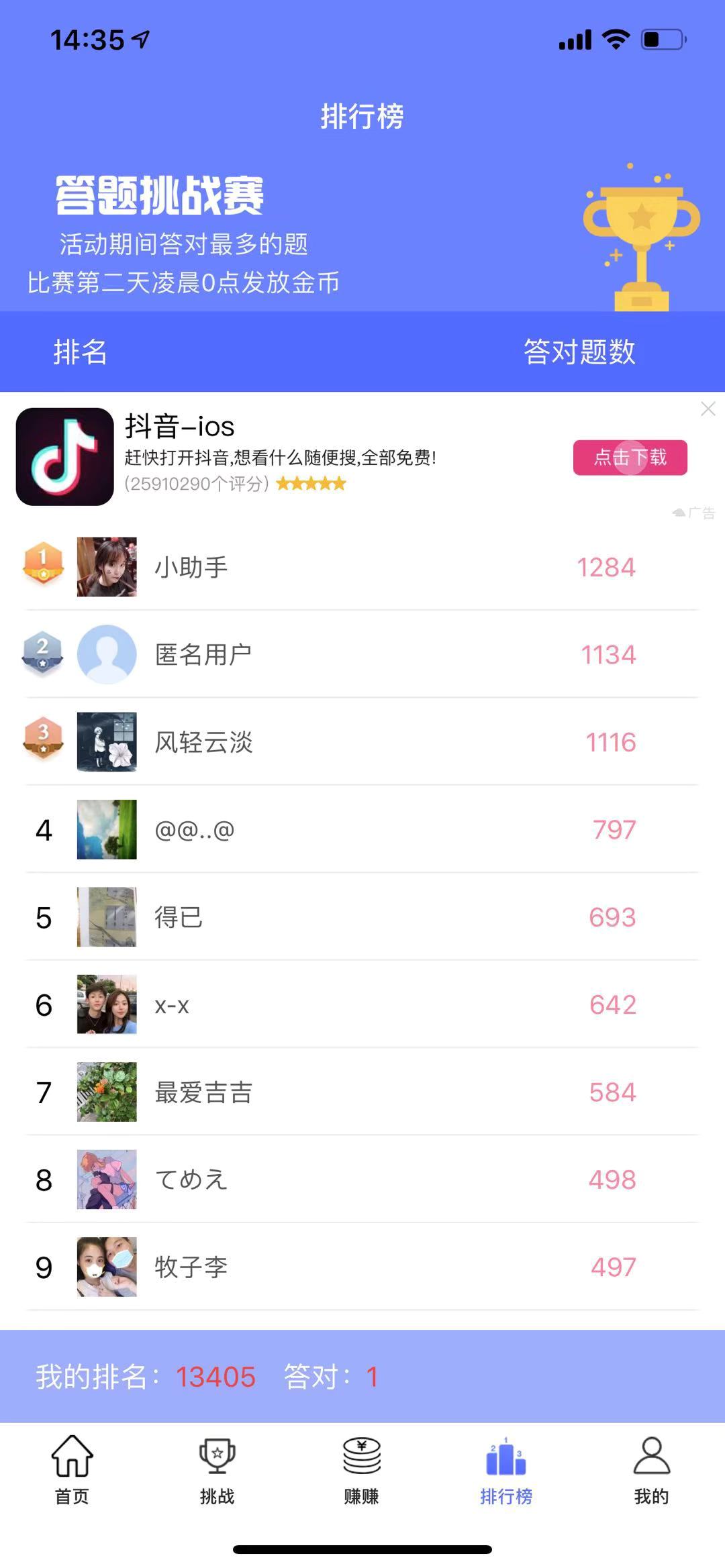725x1568 pixels.
Task: Open the 抖音-ios ad icon
Action: point(65,457)
